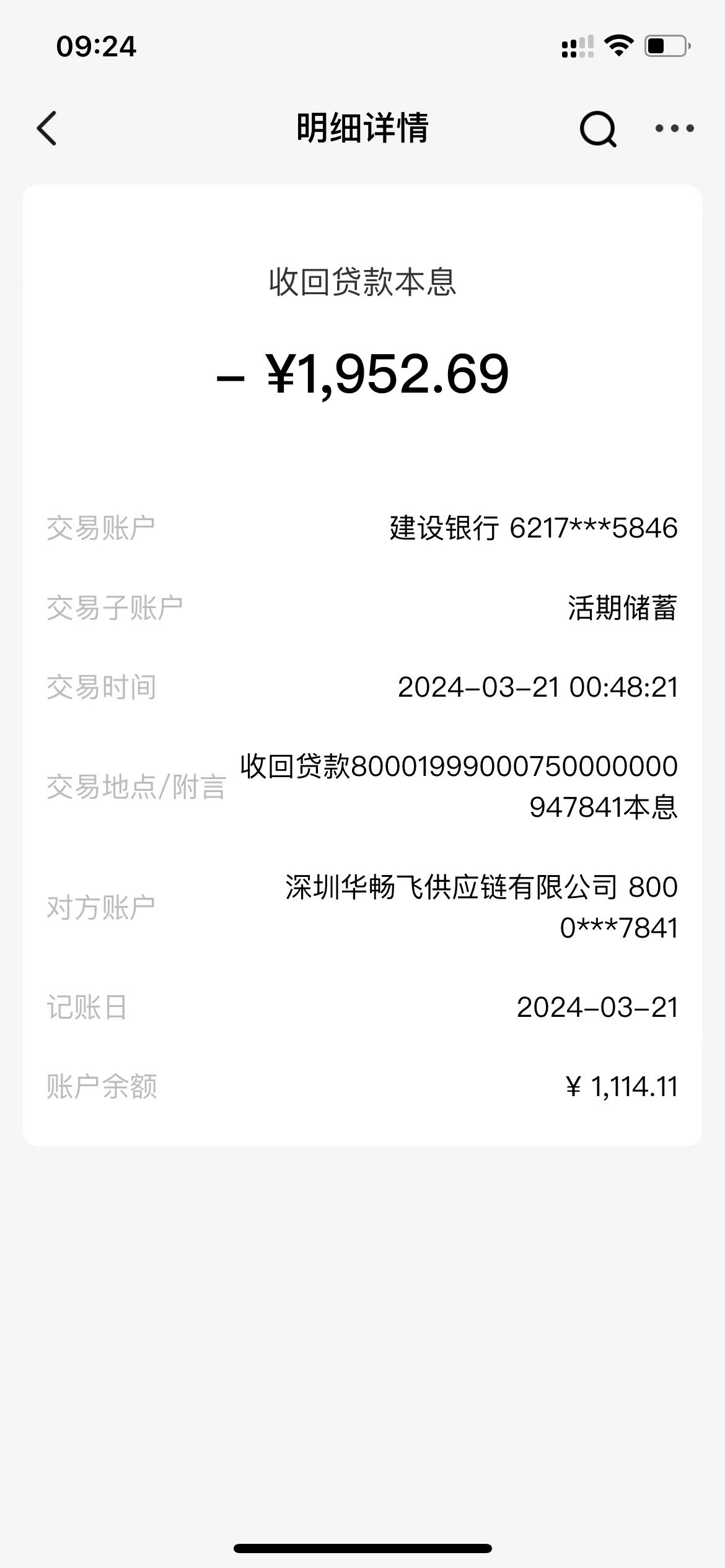The image size is (725, 1568).
Task: Open the three-dot more options menu
Action: (x=675, y=128)
